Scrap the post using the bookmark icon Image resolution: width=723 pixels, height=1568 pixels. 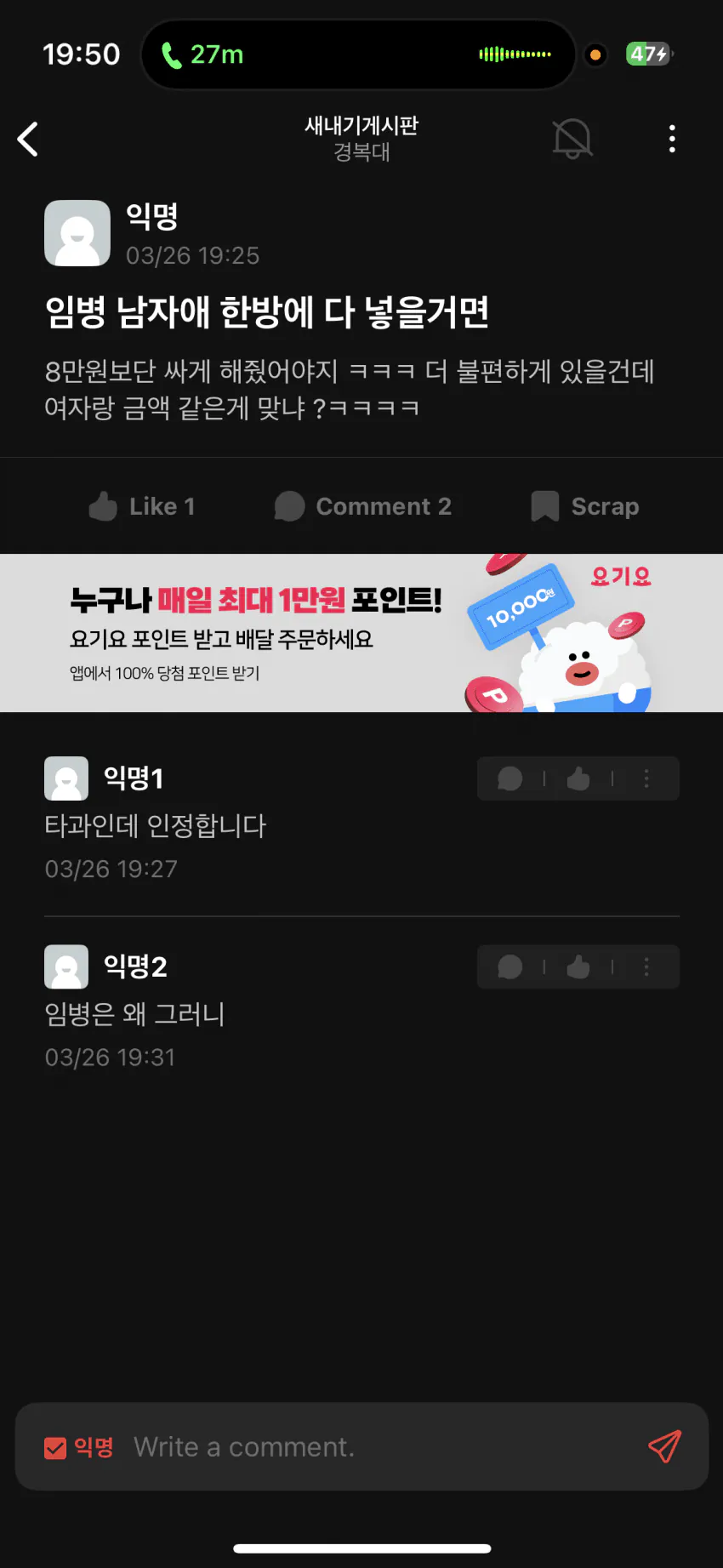pos(586,505)
